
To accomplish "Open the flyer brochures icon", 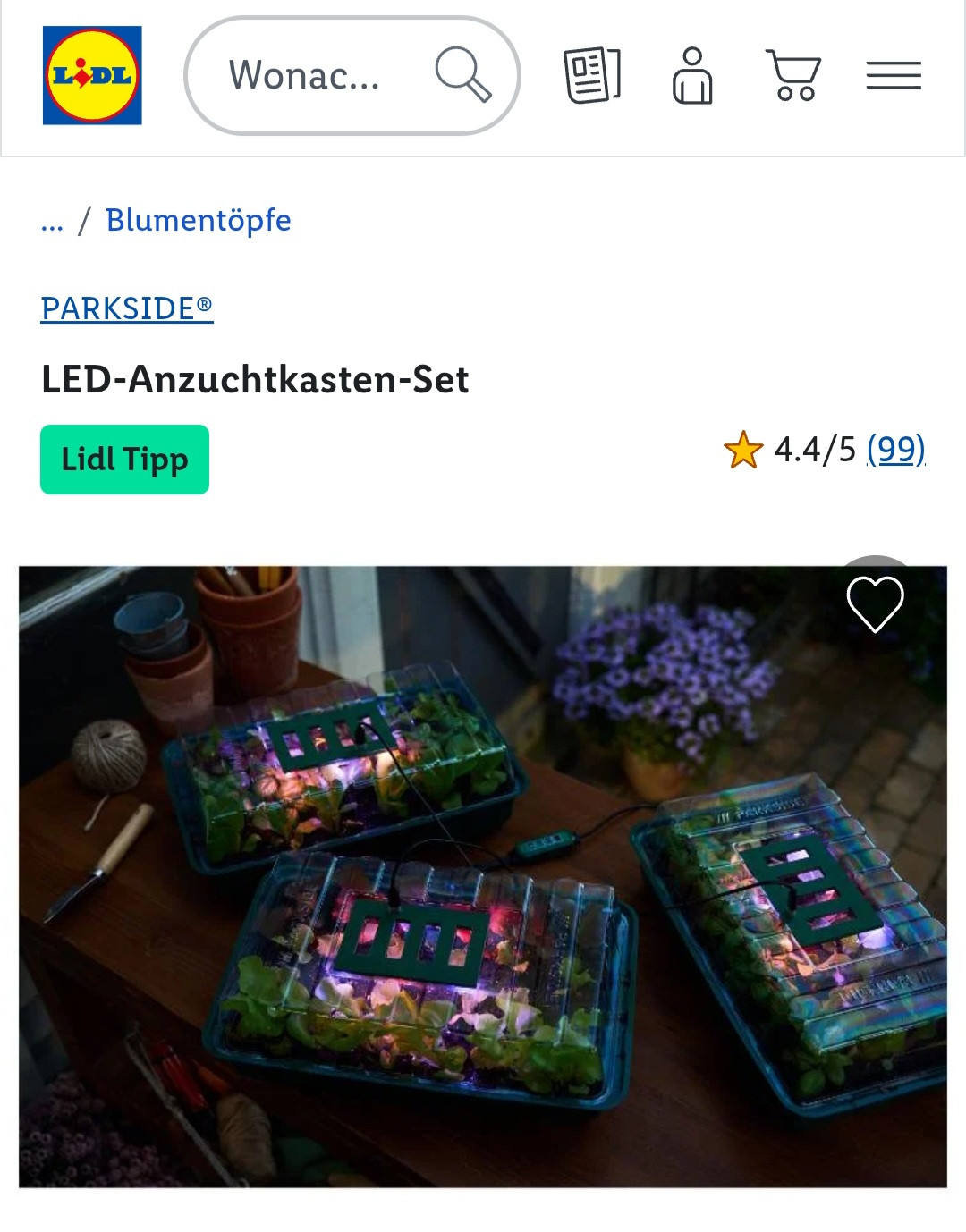I will (592, 76).
